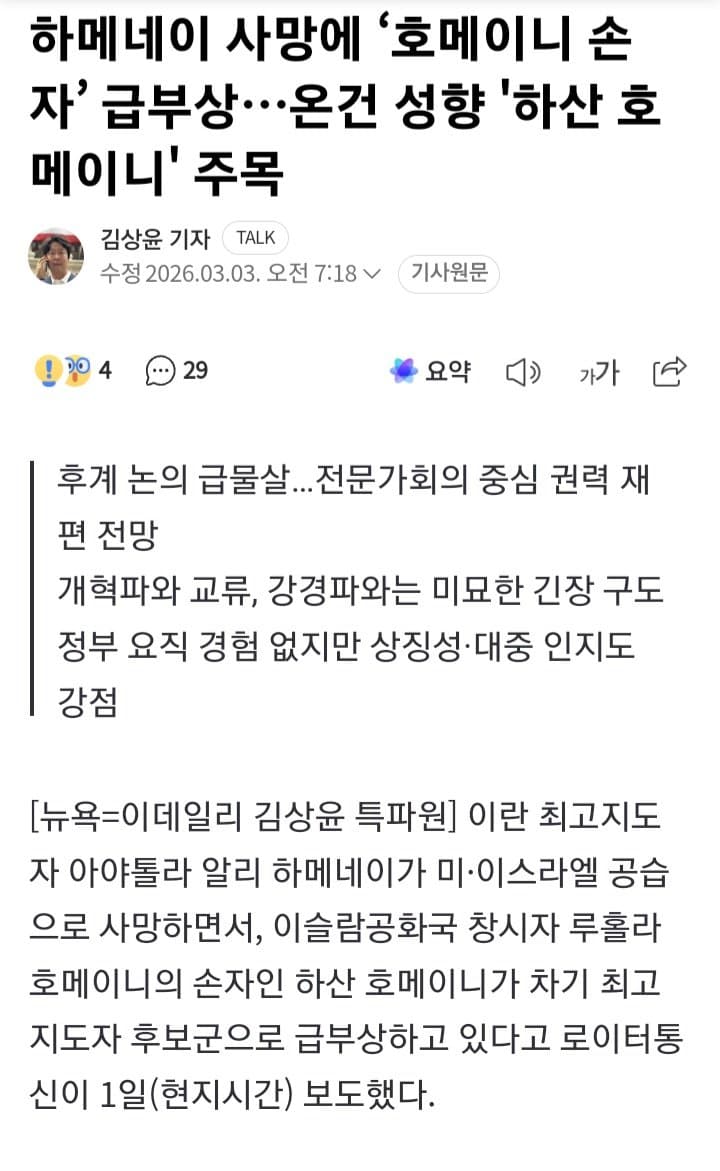Open the 29 comments

tap(177, 371)
